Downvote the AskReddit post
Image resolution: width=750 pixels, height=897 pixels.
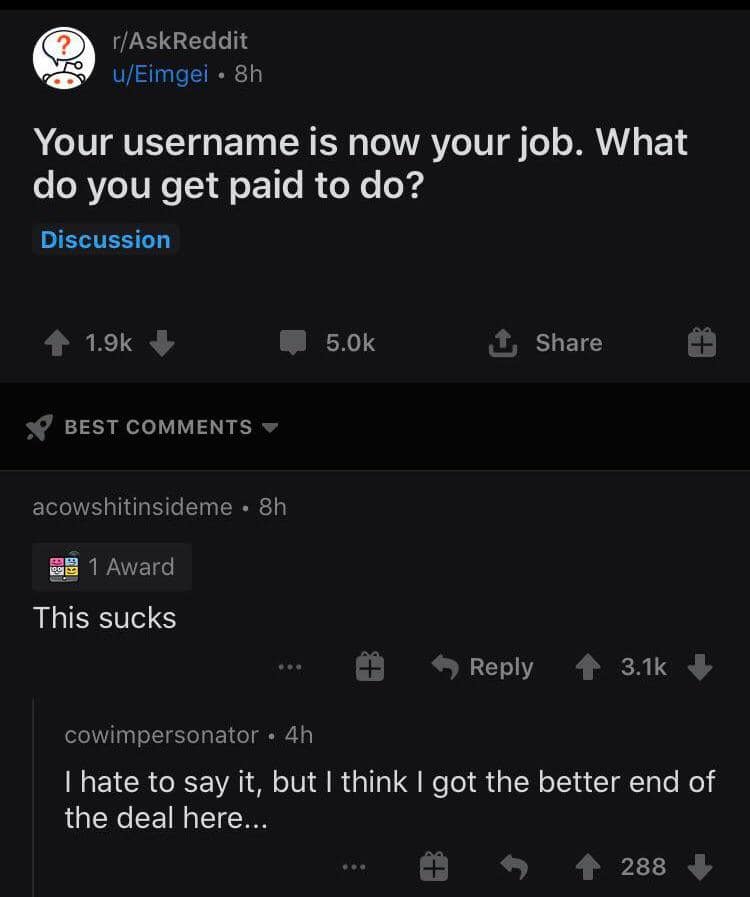point(162,343)
